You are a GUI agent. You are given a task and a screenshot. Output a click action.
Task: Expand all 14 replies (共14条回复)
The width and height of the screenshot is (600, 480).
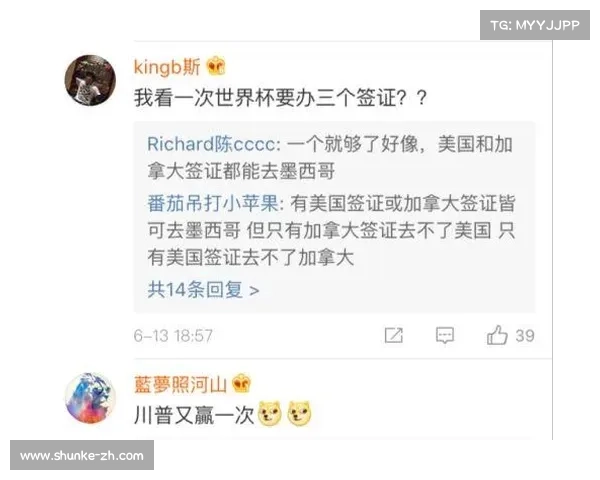click(x=204, y=290)
